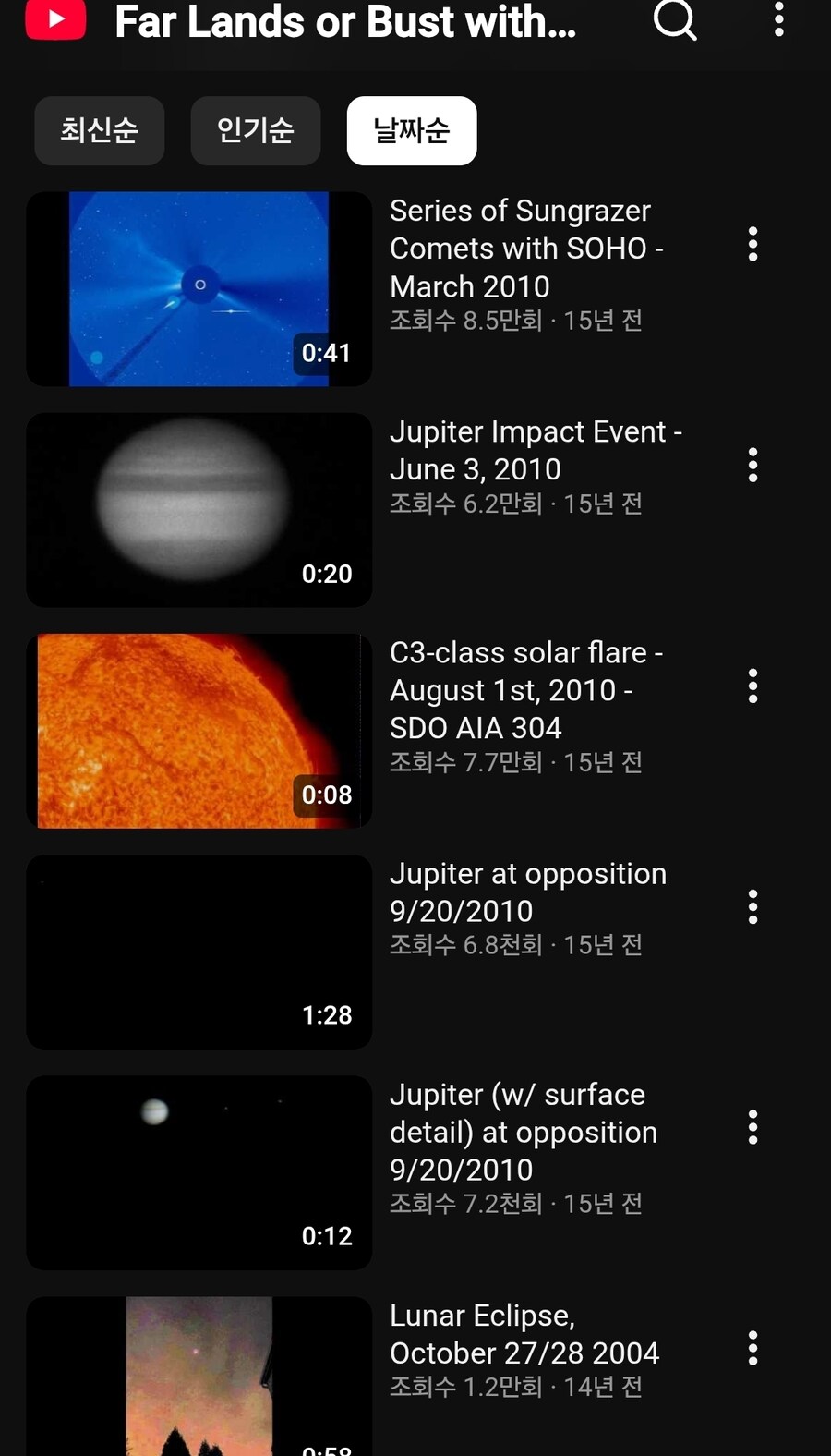Play Jupiter Impact Event June 3 video
The height and width of the screenshot is (1456, 831).
tap(199, 509)
